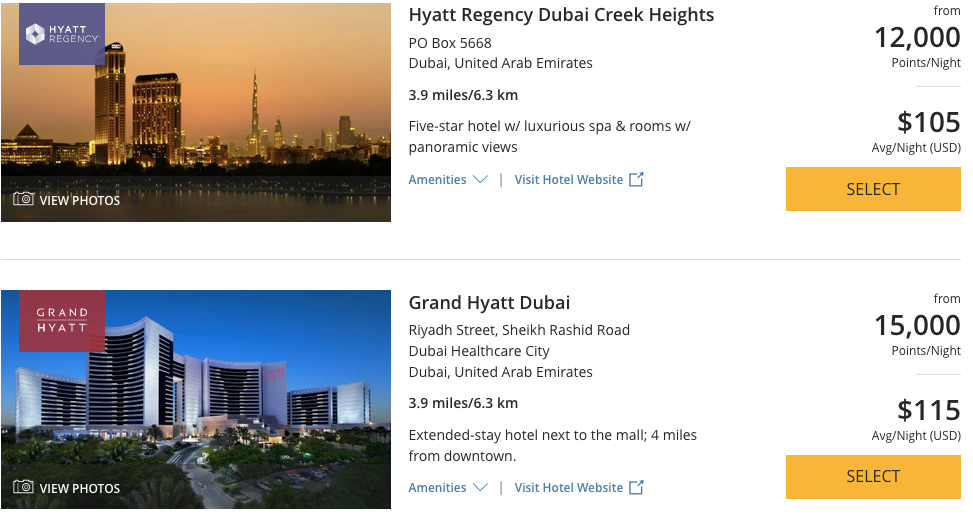Open Grand Hyatt Dubai hotel title
The height and width of the screenshot is (517, 973).
(x=489, y=303)
